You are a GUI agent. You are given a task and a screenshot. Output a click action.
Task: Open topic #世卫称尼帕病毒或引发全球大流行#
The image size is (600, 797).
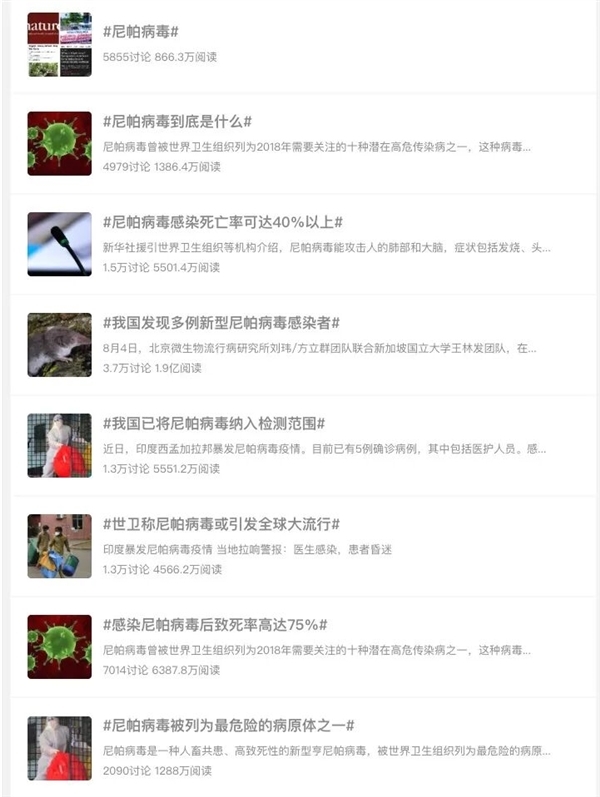tap(221, 524)
